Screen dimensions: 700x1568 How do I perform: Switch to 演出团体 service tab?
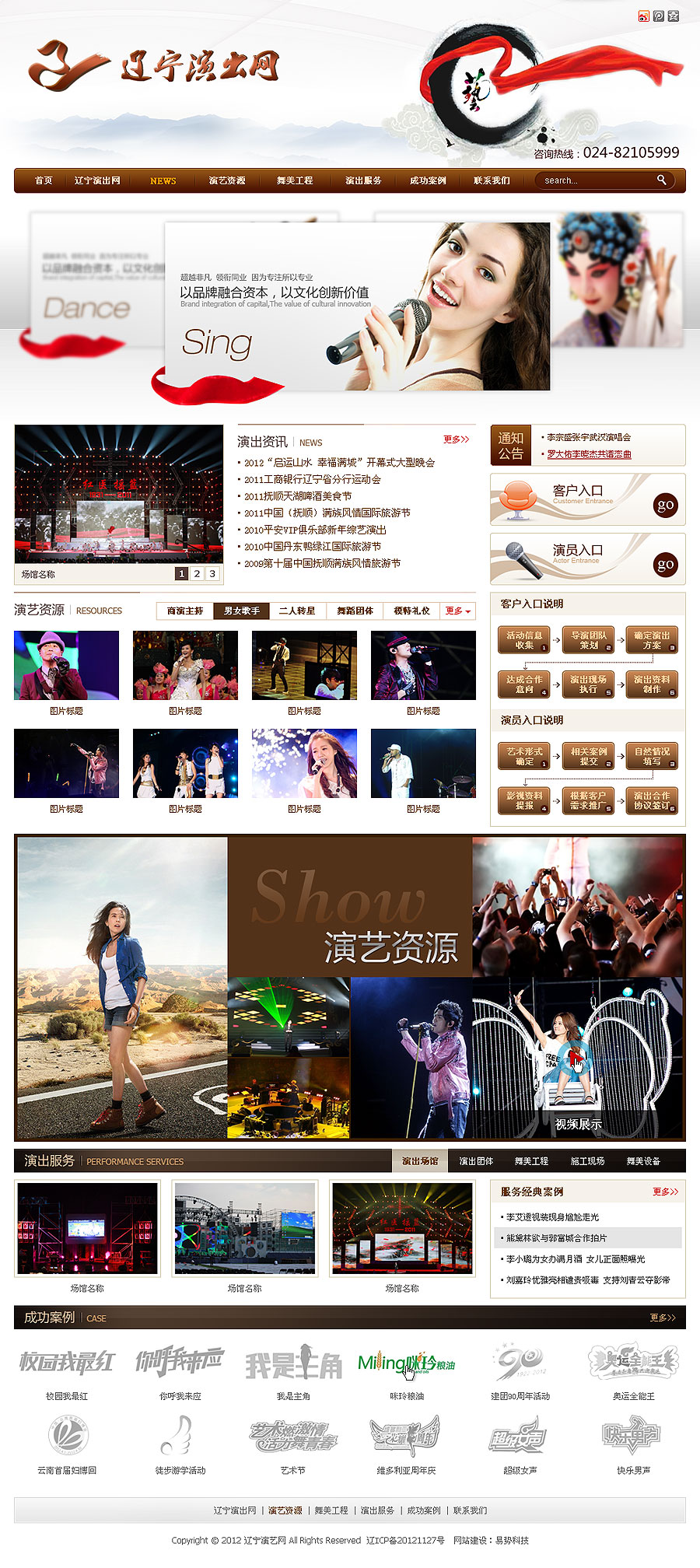[476, 1160]
